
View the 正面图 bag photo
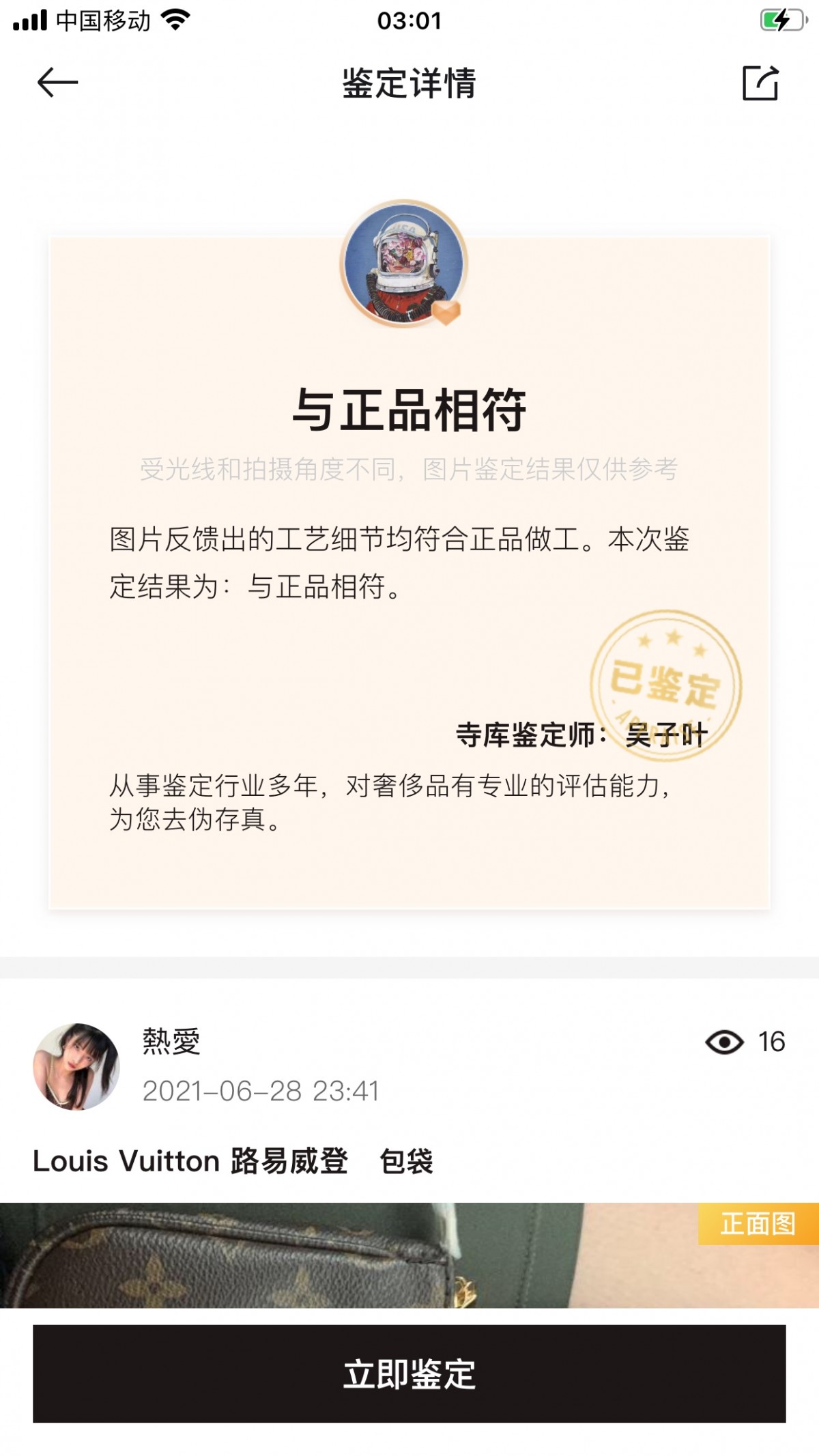click(x=409, y=1255)
